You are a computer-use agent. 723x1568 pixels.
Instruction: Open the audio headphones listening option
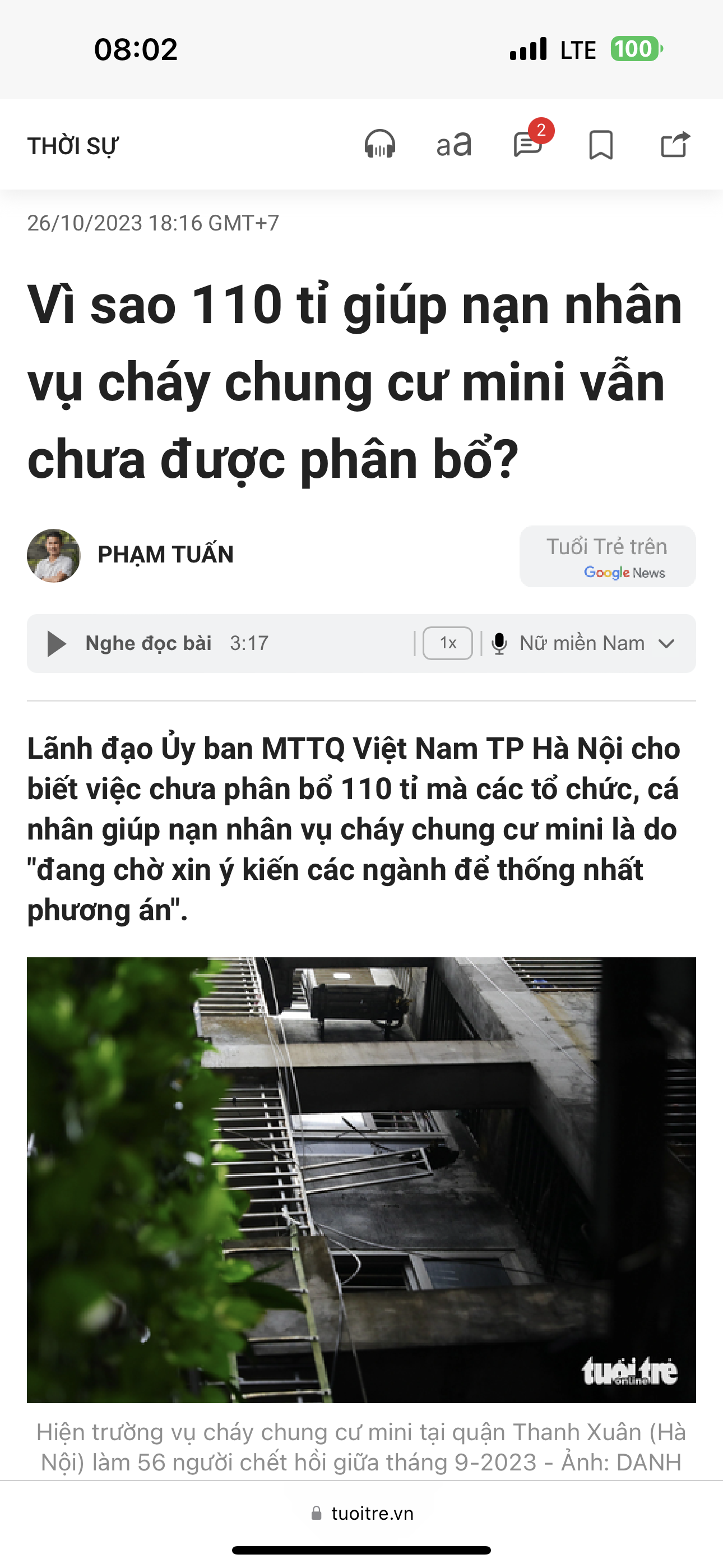[x=380, y=145]
